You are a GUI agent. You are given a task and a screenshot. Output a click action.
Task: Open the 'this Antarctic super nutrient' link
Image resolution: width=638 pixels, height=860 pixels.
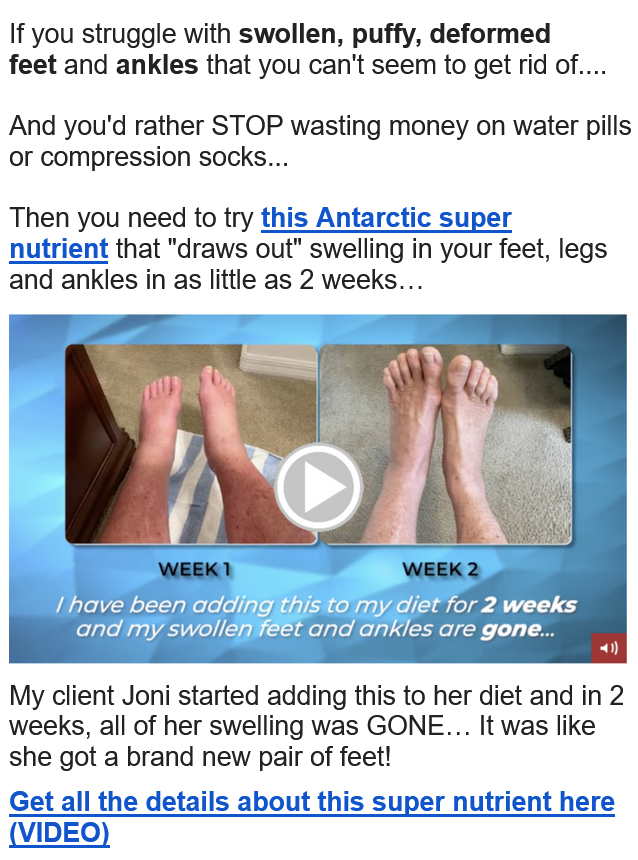coord(386,219)
